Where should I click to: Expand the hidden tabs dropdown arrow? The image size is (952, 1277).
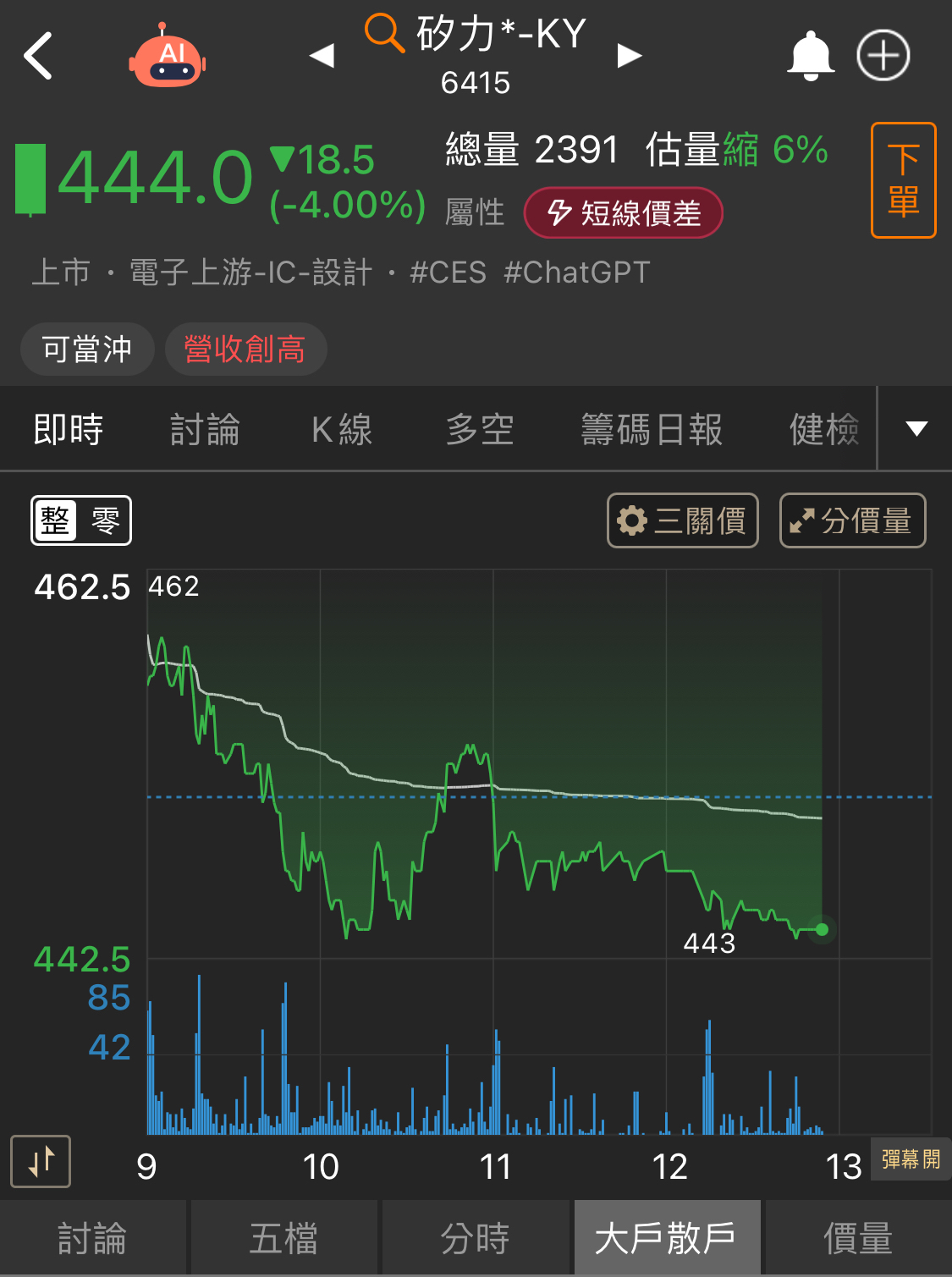point(915,429)
